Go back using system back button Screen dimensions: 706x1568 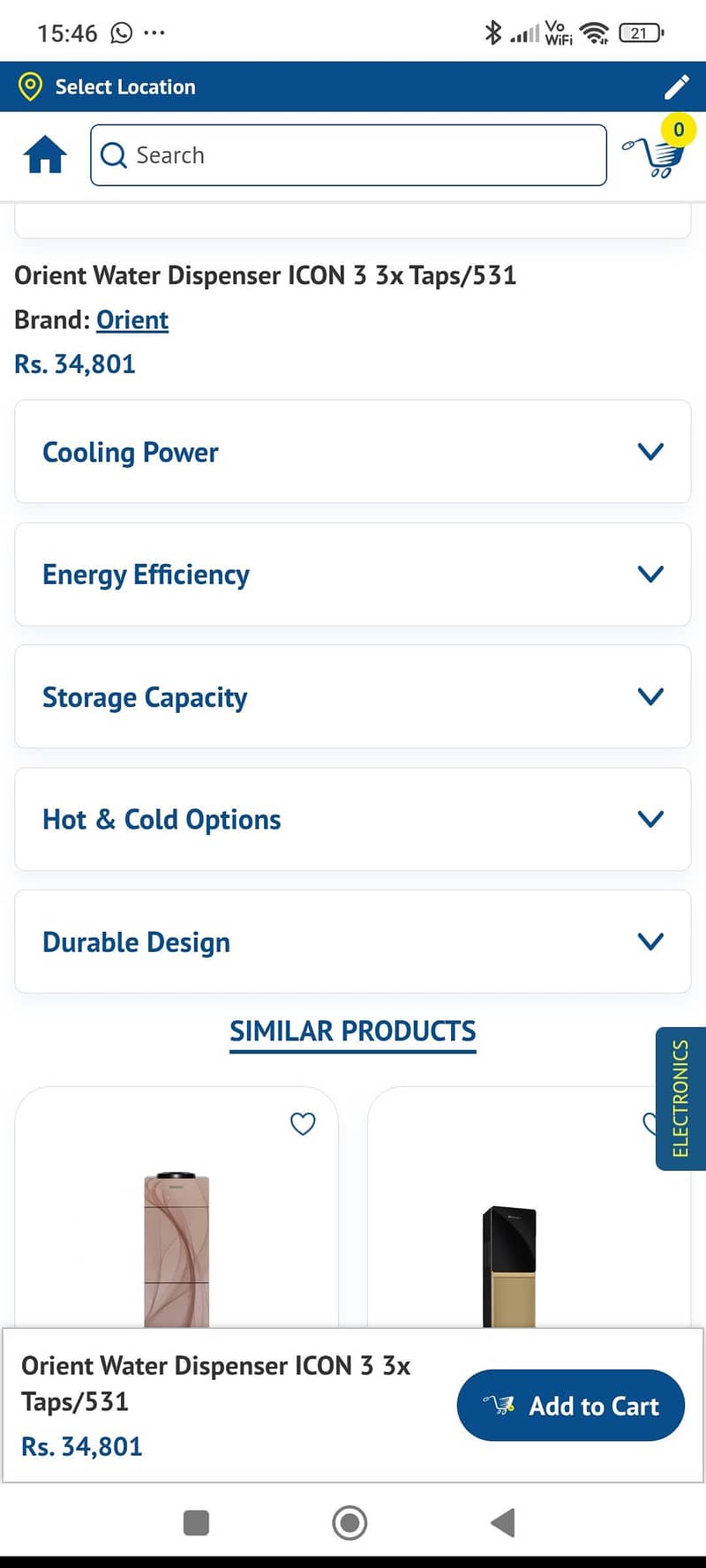click(x=502, y=1522)
